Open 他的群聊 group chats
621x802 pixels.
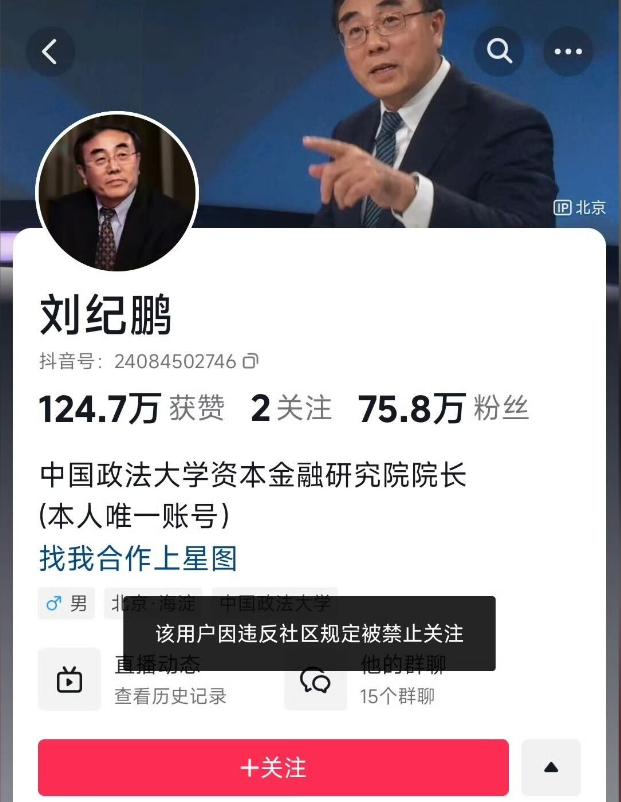[380, 680]
